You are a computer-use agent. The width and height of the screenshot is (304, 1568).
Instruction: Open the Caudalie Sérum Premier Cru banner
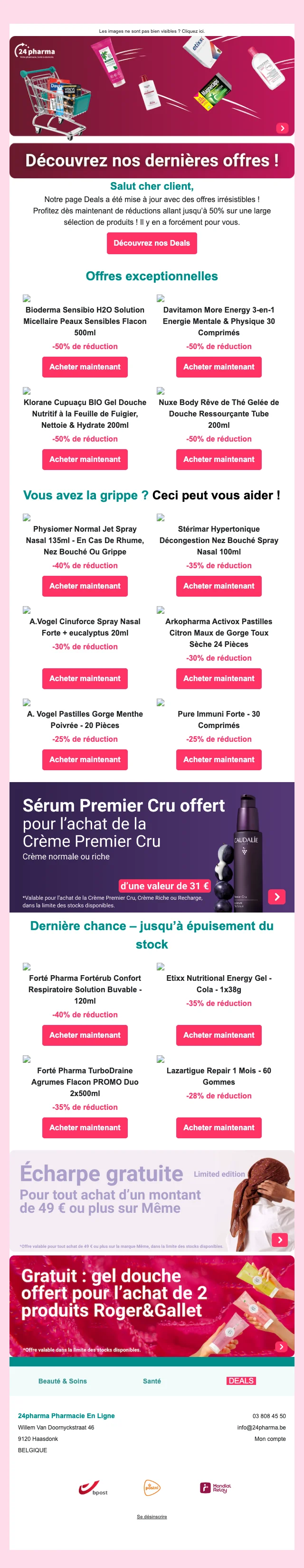tap(152, 847)
